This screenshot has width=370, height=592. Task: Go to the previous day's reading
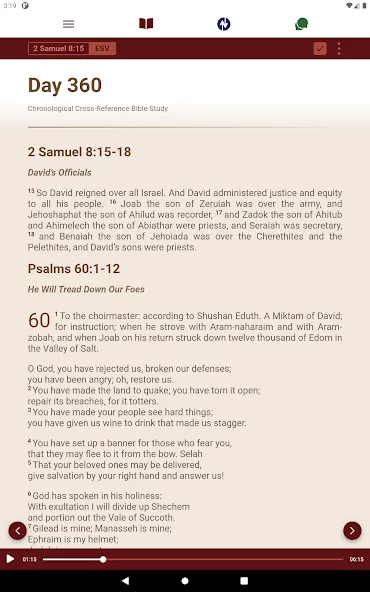tap(17, 531)
